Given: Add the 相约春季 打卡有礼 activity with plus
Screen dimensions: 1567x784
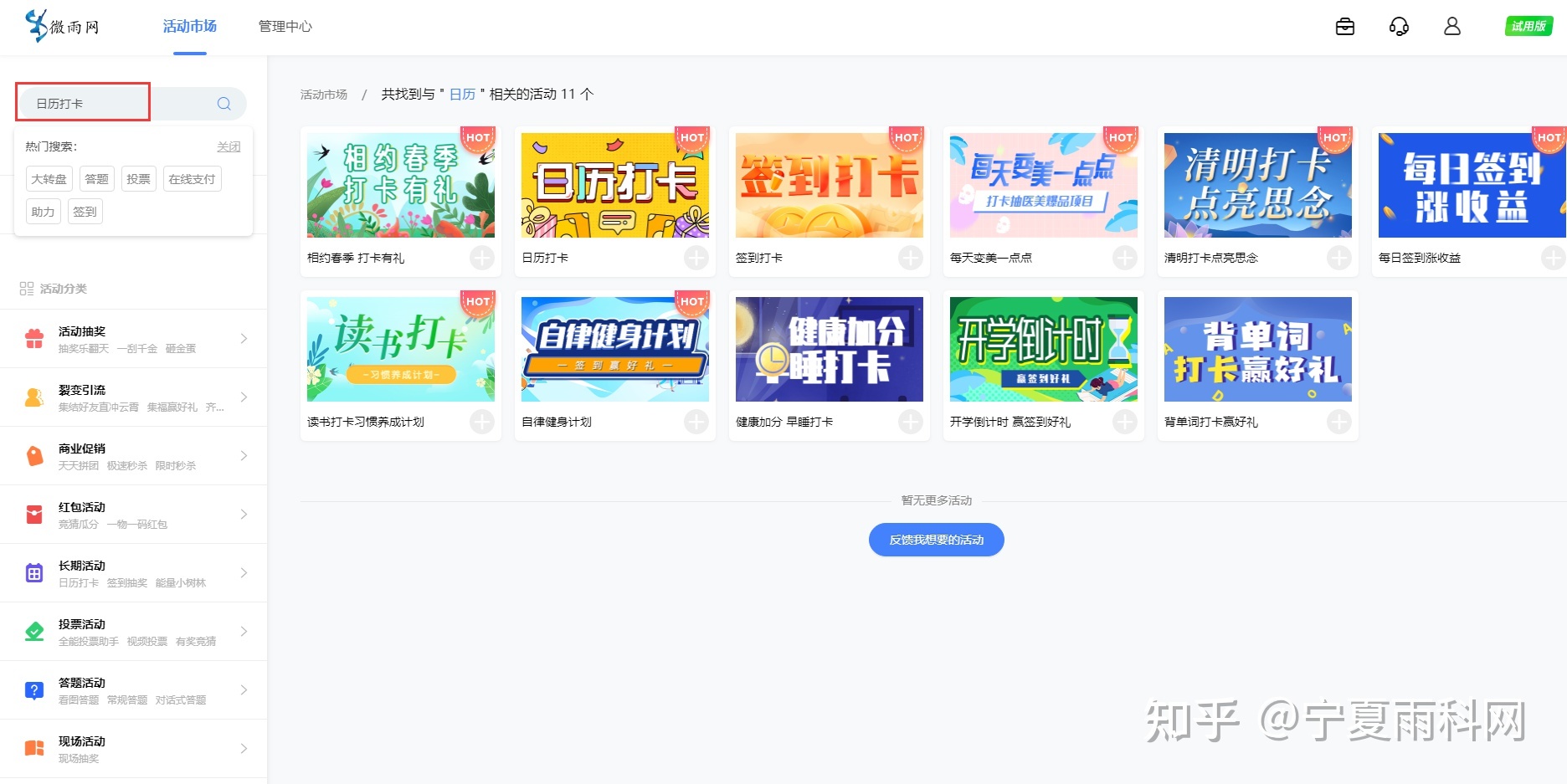Looking at the screenshot, I should coord(482,258).
